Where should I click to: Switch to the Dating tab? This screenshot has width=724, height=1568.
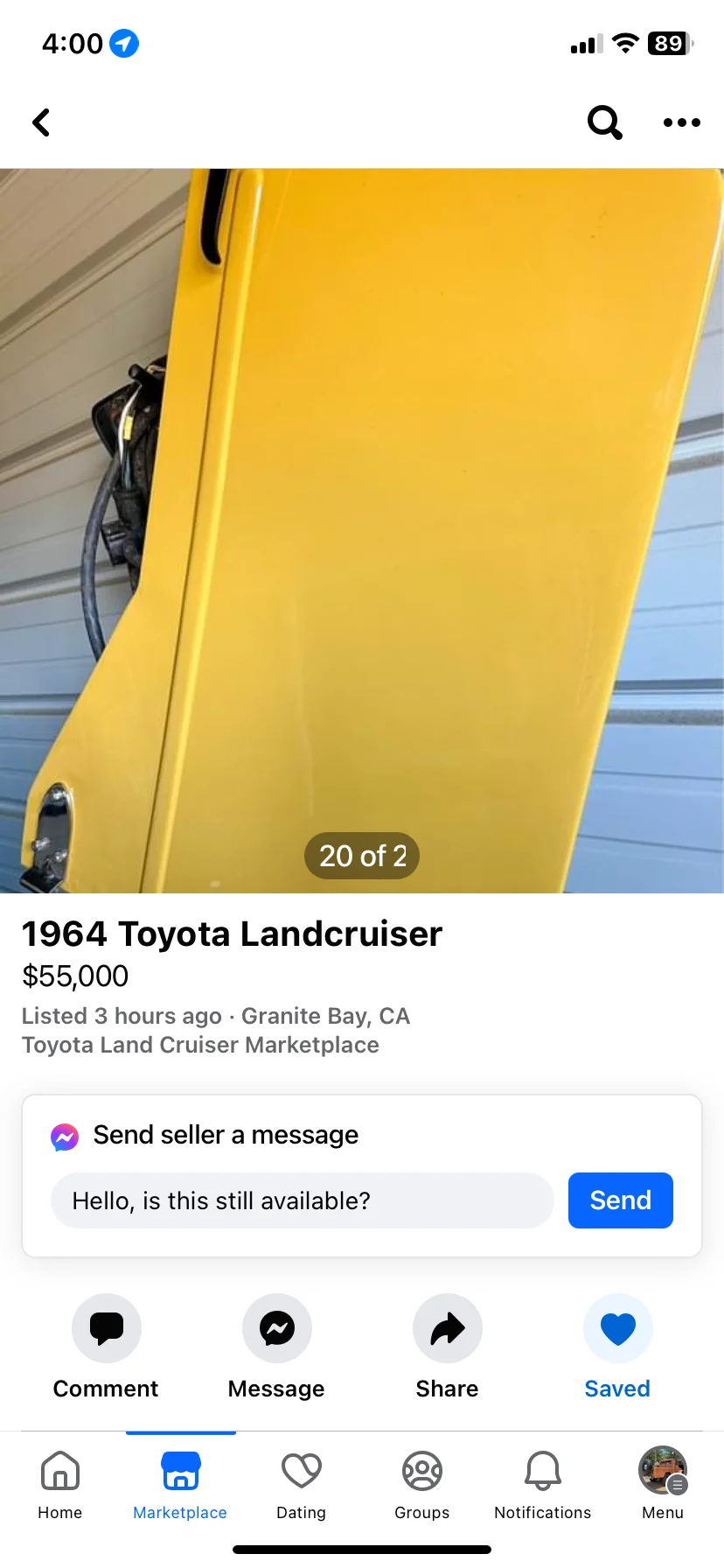point(301,1484)
